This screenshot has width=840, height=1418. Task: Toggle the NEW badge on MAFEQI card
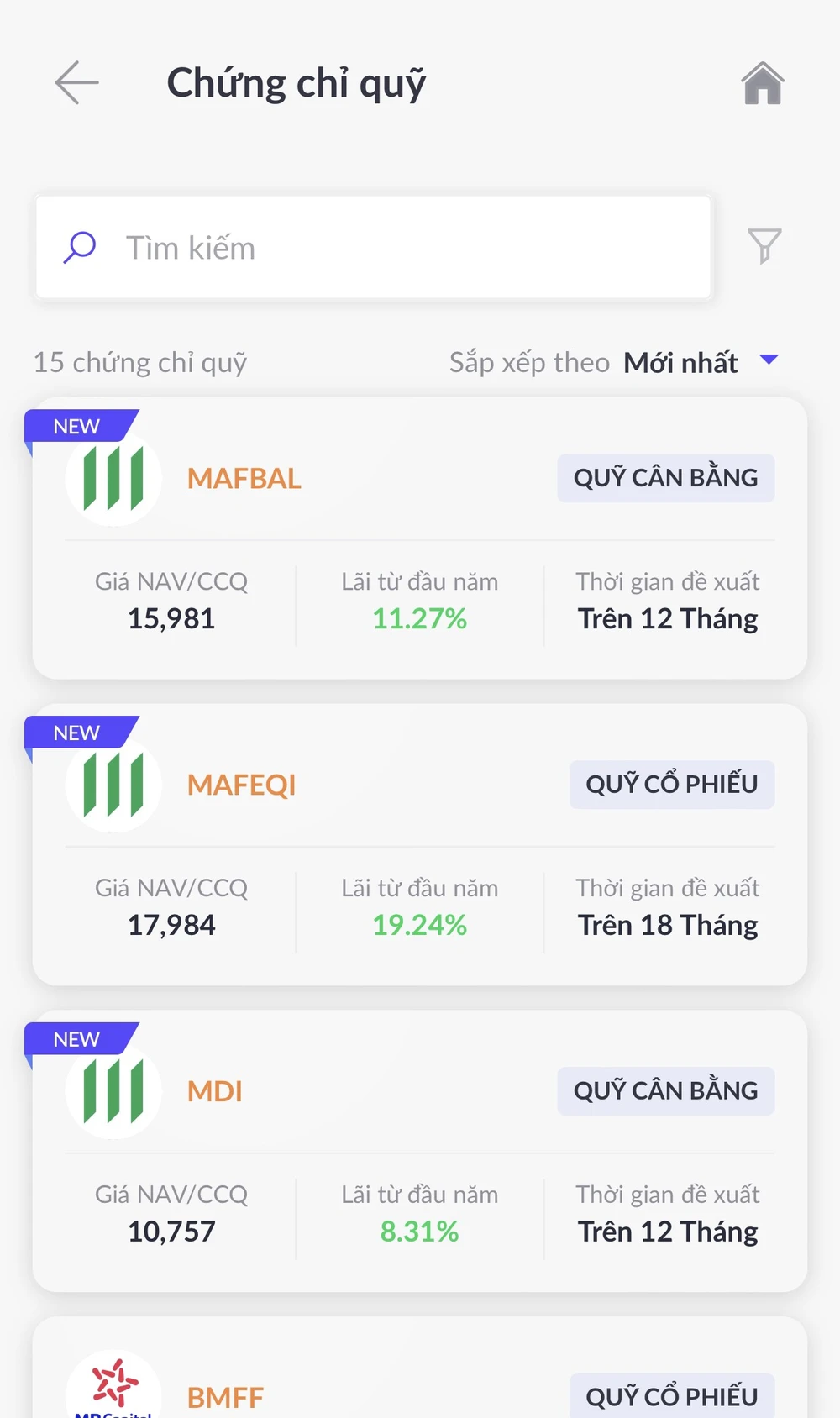76,733
